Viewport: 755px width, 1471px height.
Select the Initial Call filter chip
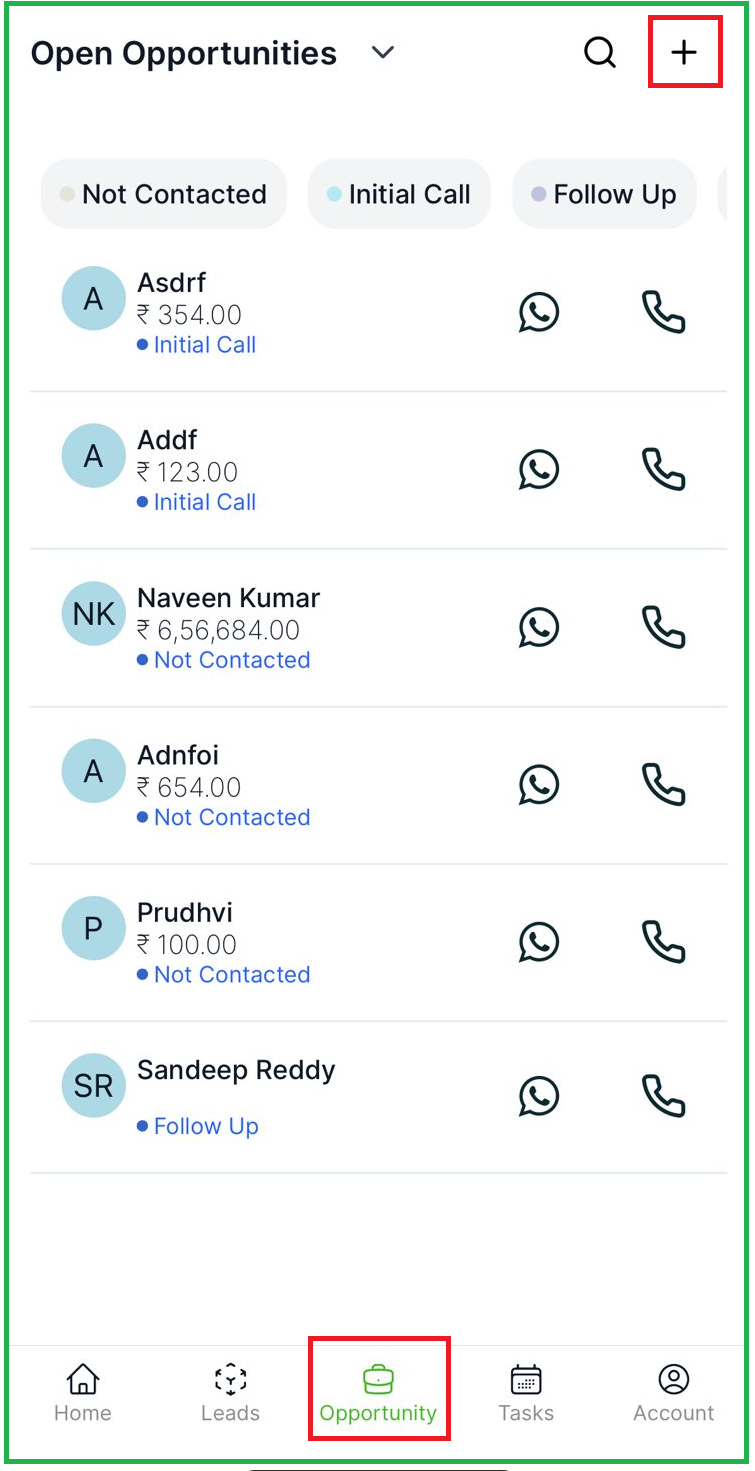pos(399,194)
